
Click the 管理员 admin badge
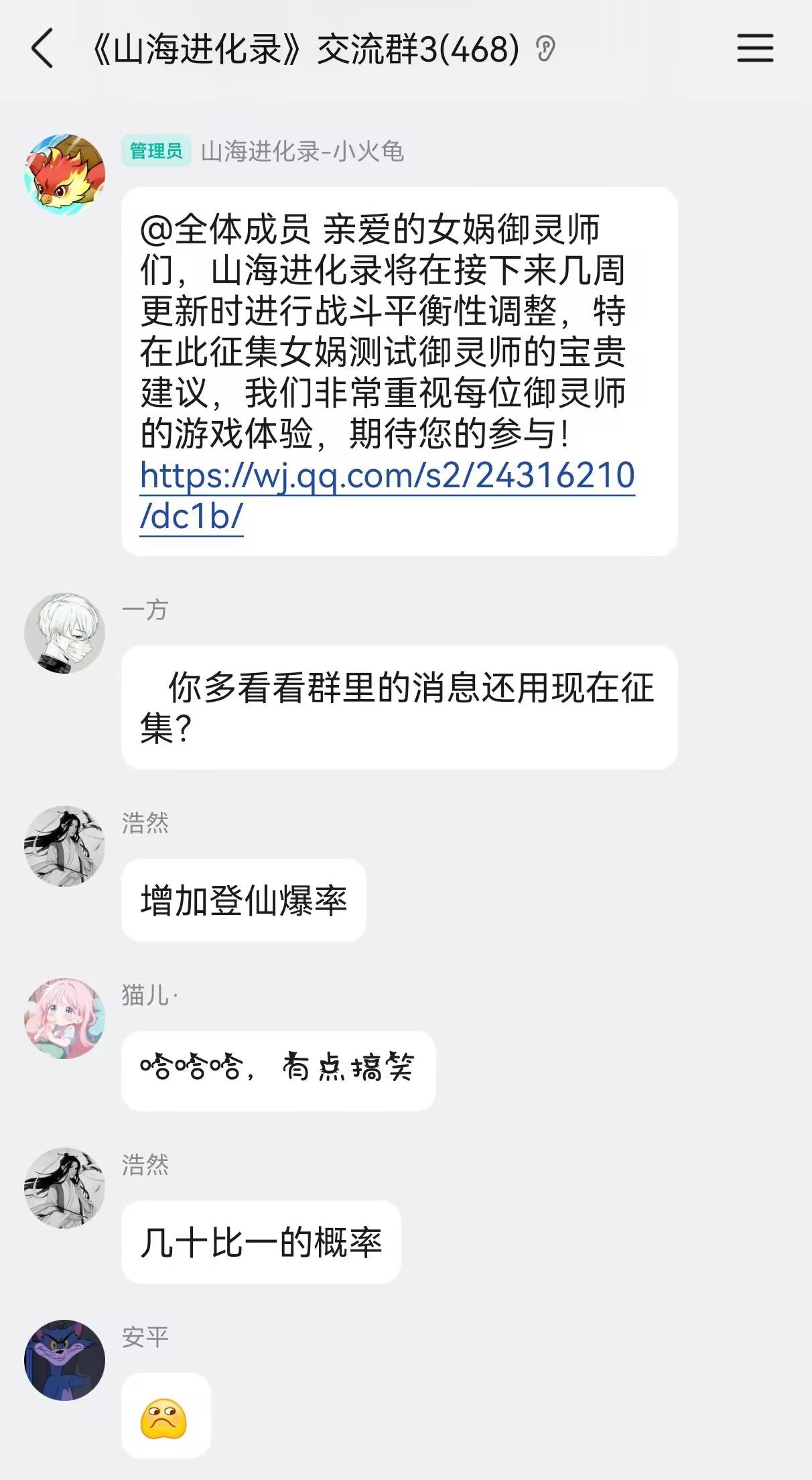[x=155, y=150]
